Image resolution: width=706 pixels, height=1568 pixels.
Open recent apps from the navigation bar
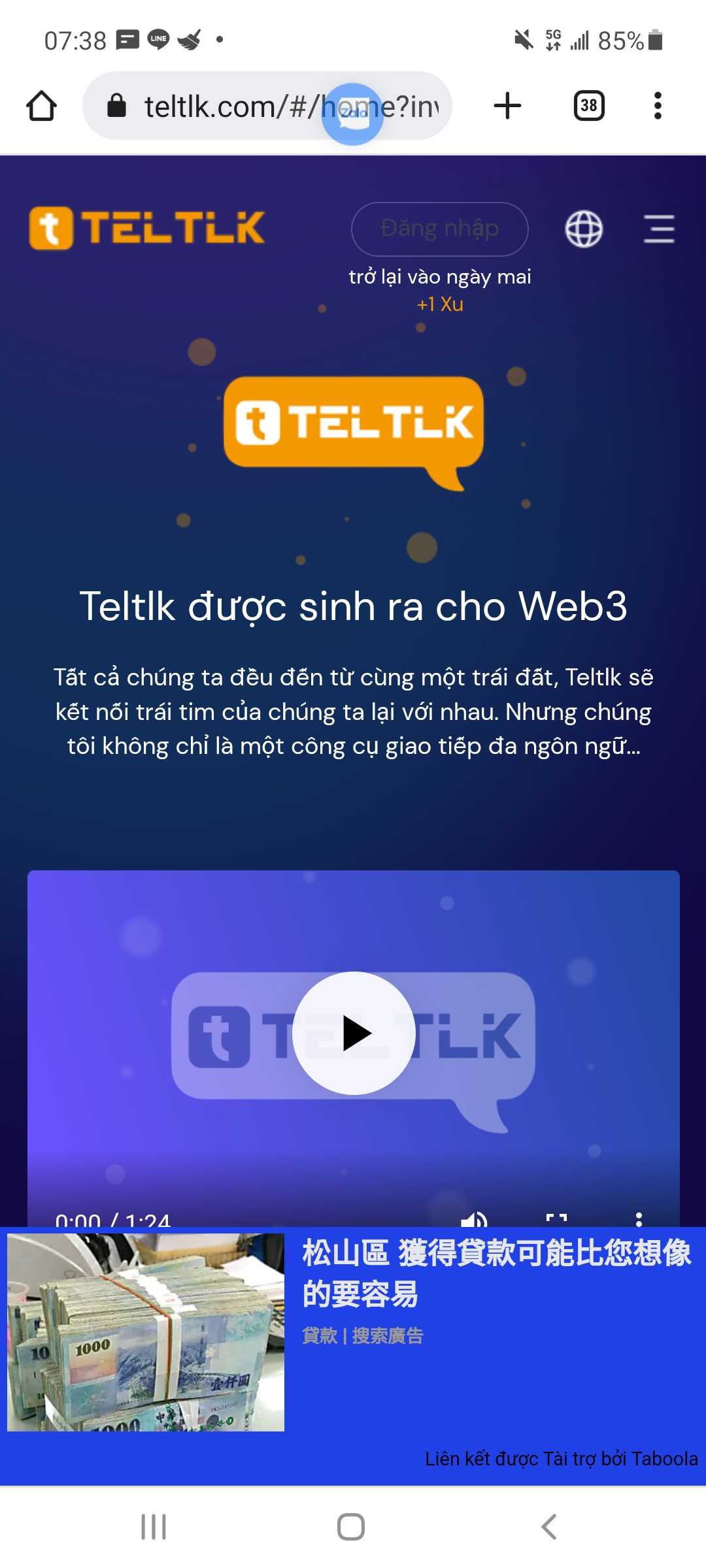coord(154,1527)
